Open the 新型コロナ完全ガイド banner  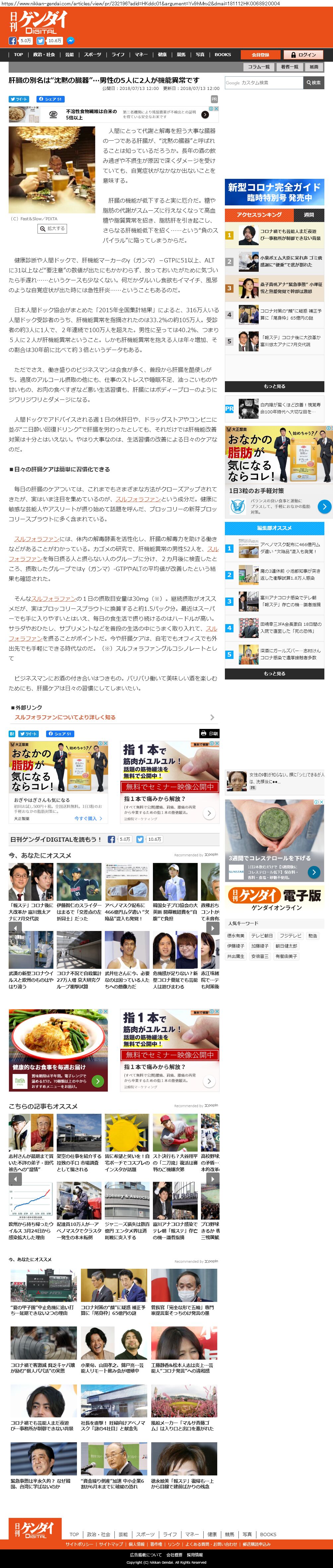click(274, 192)
